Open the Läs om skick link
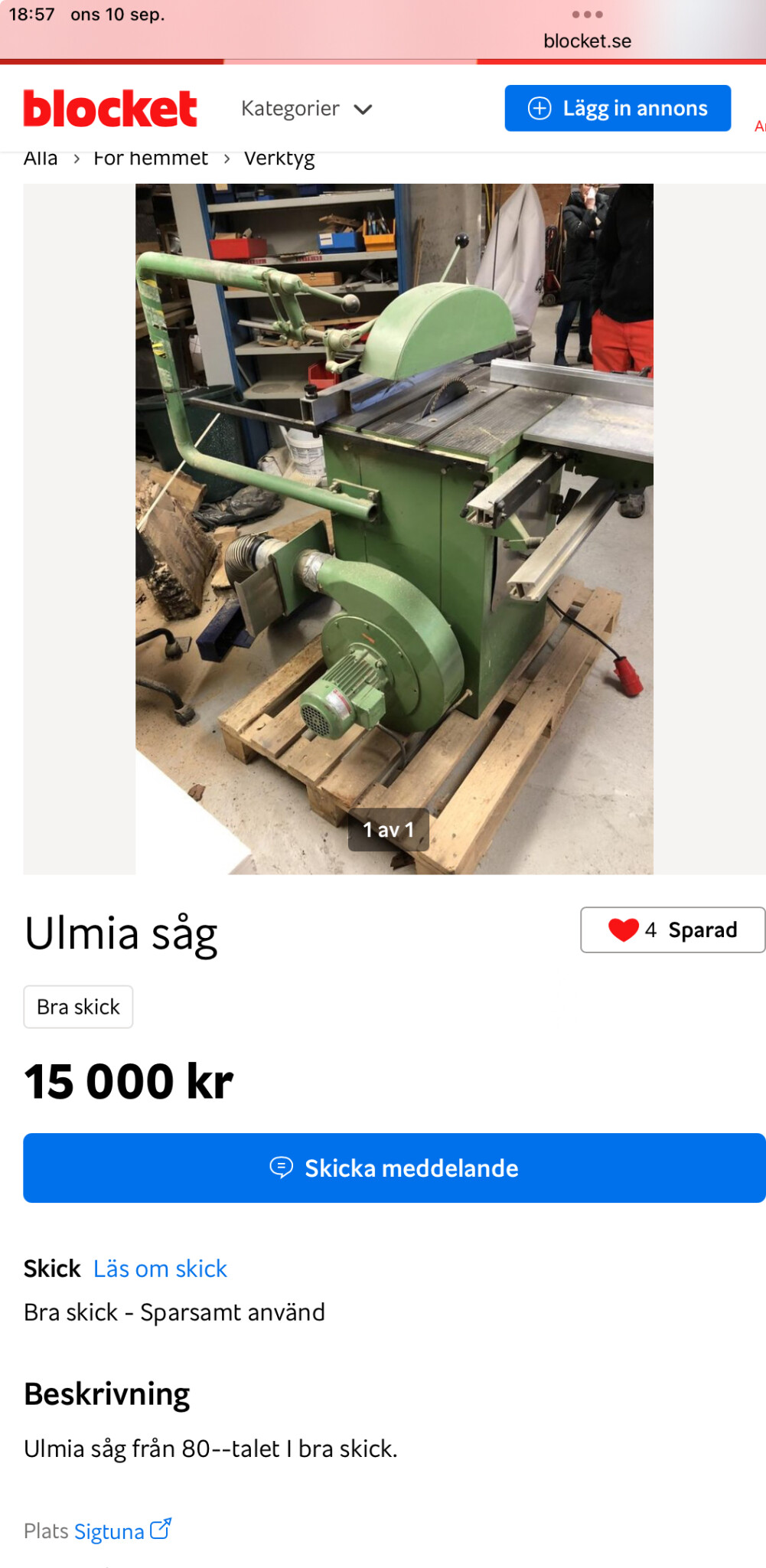The height and width of the screenshot is (1568, 766). point(160,1269)
